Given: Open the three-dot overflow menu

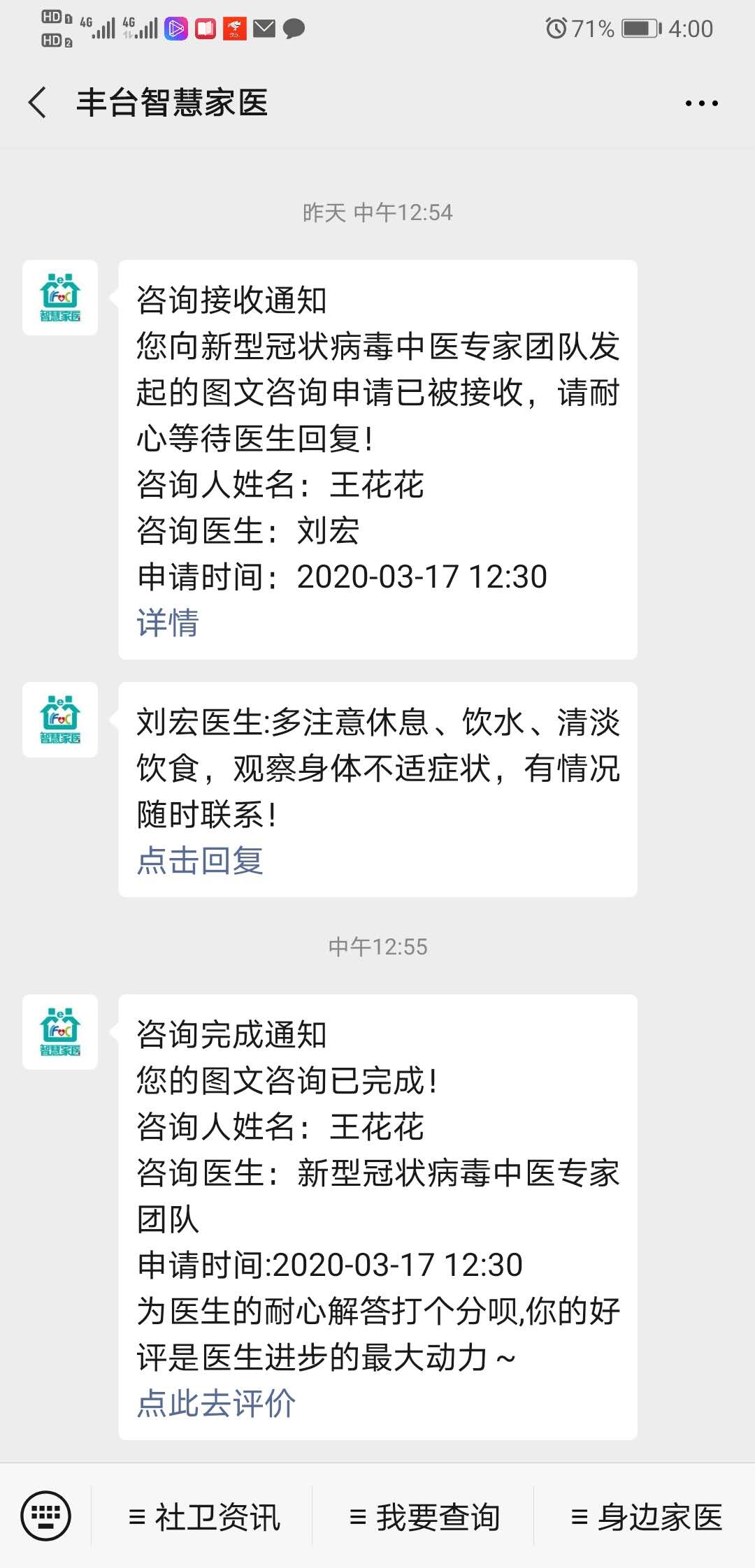Looking at the screenshot, I should click(x=701, y=103).
